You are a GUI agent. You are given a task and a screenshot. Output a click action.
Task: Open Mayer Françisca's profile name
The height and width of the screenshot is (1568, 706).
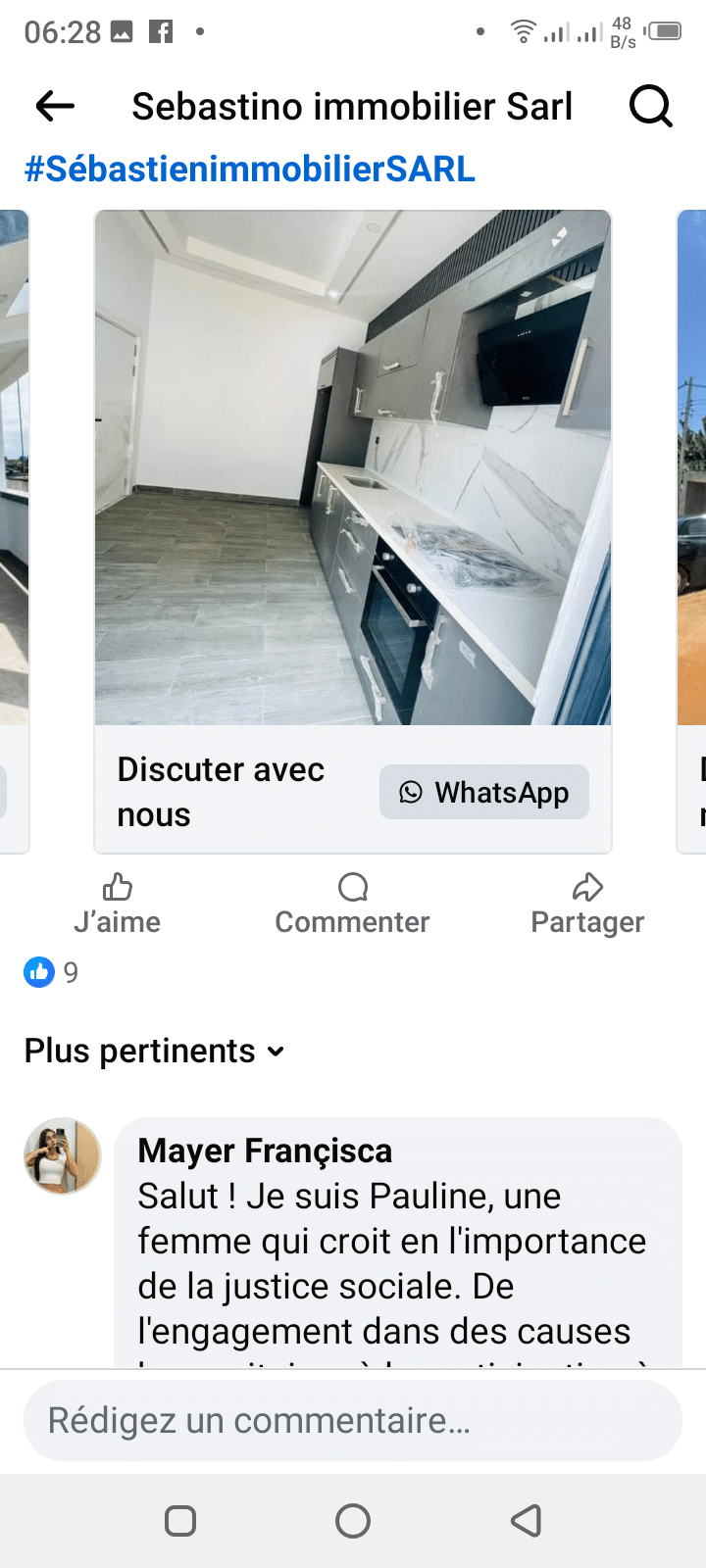(x=265, y=1151)
